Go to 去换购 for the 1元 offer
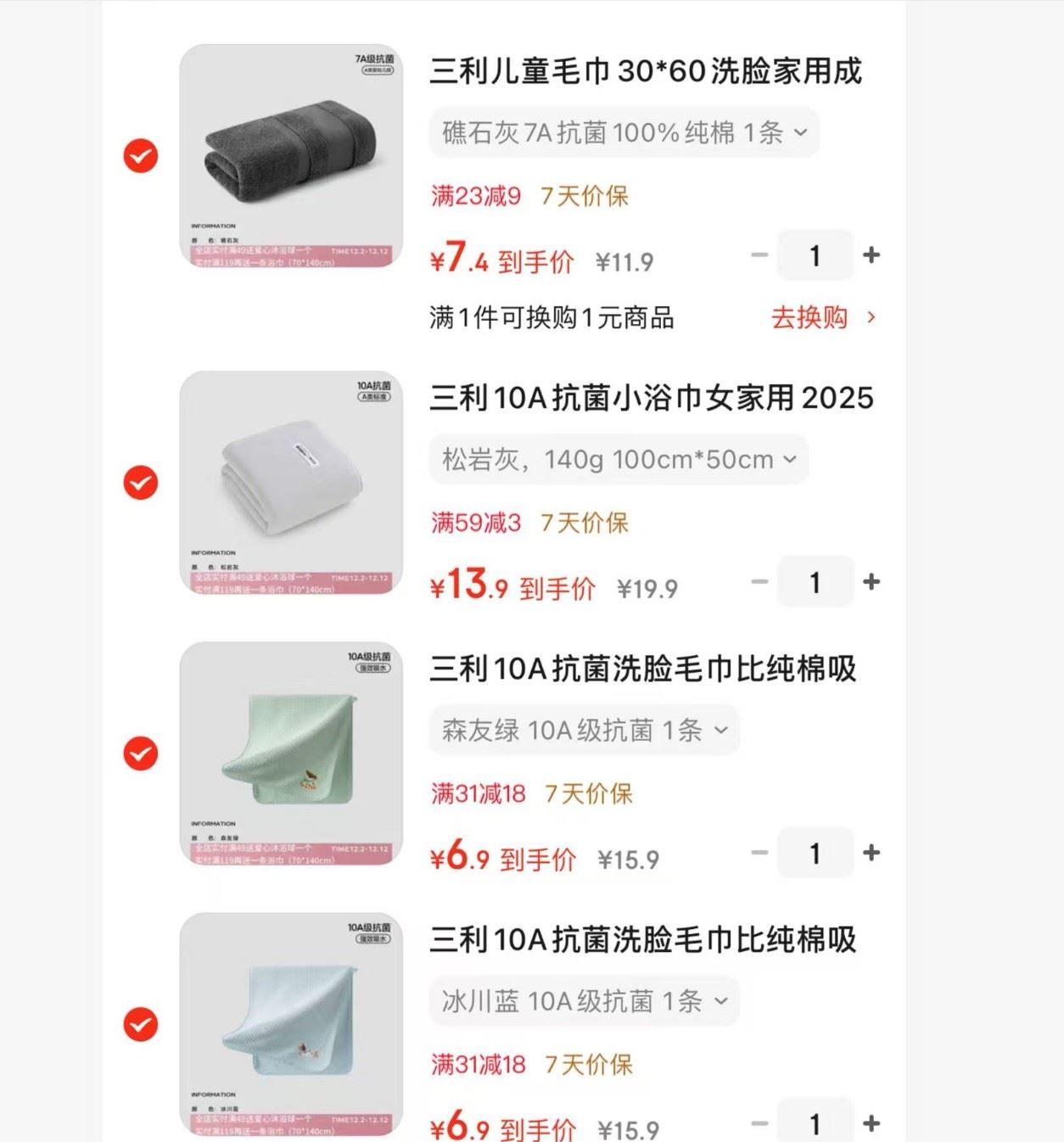Image resolution: width=1064 pixels, height=1142 pixels. (821, 317)
